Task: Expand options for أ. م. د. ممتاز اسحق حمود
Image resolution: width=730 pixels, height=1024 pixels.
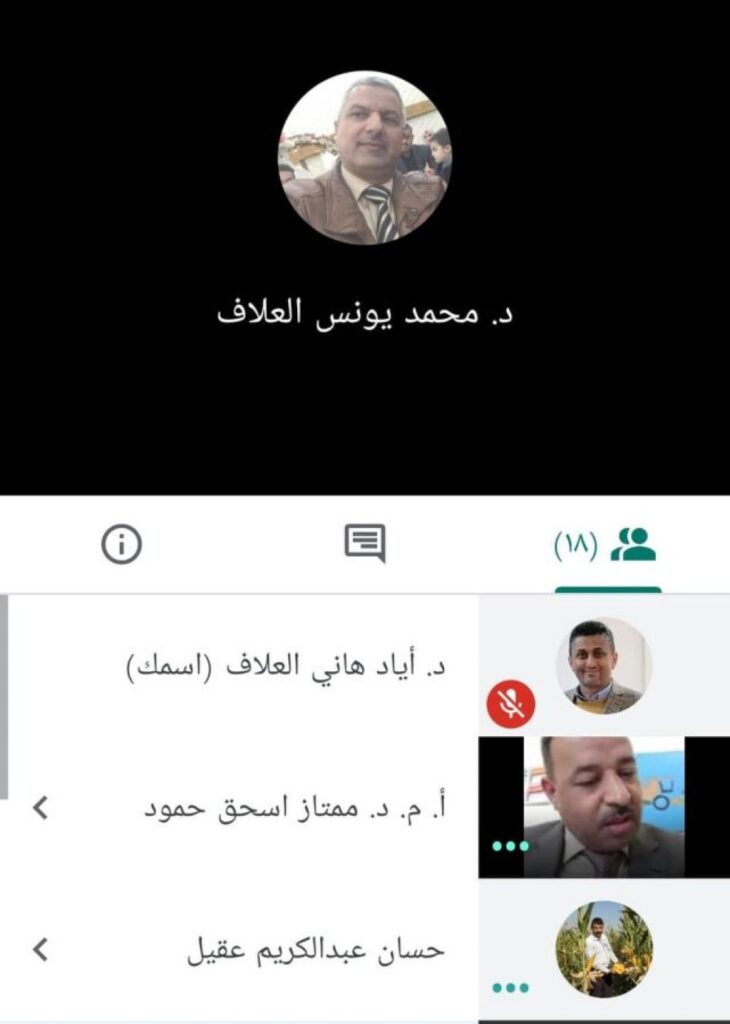Action: point(41,807)
